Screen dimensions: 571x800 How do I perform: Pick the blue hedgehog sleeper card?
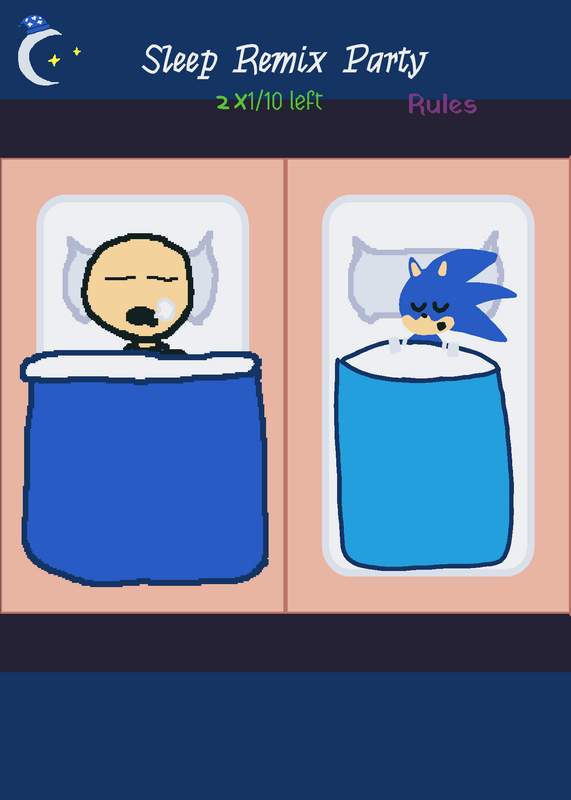point(428,386)
